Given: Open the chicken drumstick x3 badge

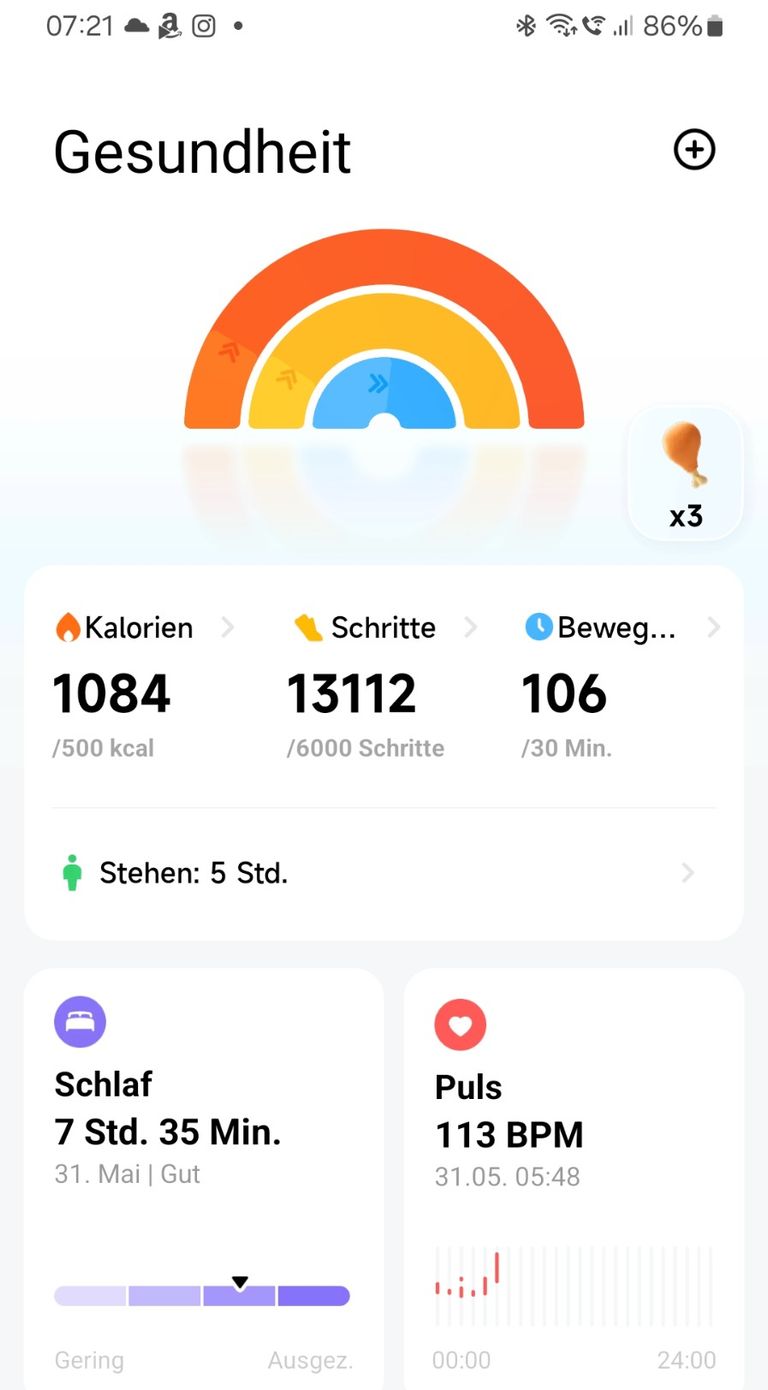Looking at the screenshot, I should pyautogui.click(x=685, y=474).
